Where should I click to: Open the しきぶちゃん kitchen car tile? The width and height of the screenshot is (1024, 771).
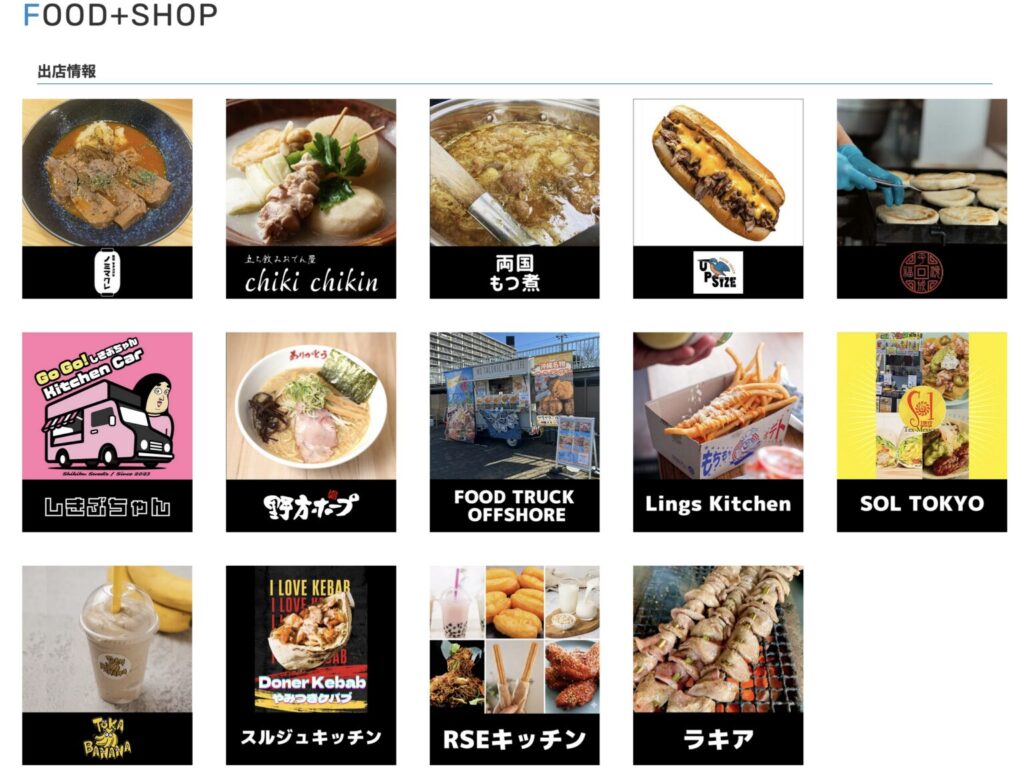pyautogui.click(x=107, y=431)
